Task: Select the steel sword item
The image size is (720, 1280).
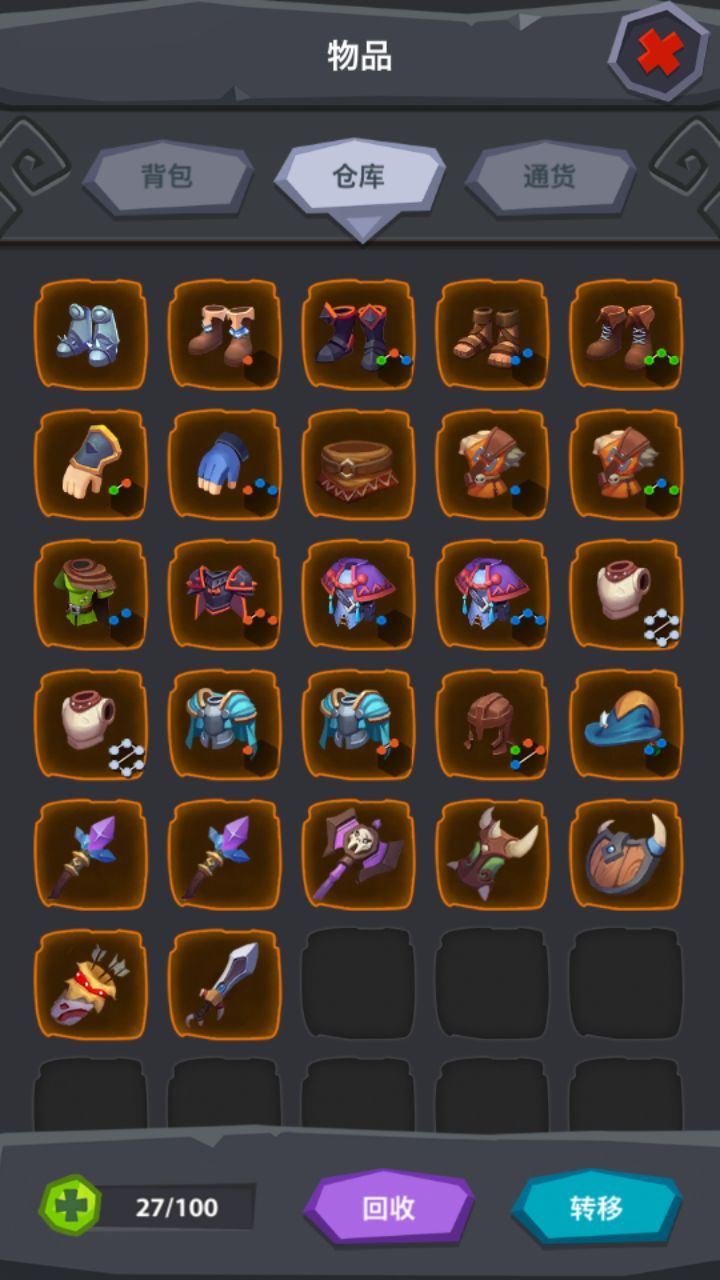Action: click(x=224, y=984)
